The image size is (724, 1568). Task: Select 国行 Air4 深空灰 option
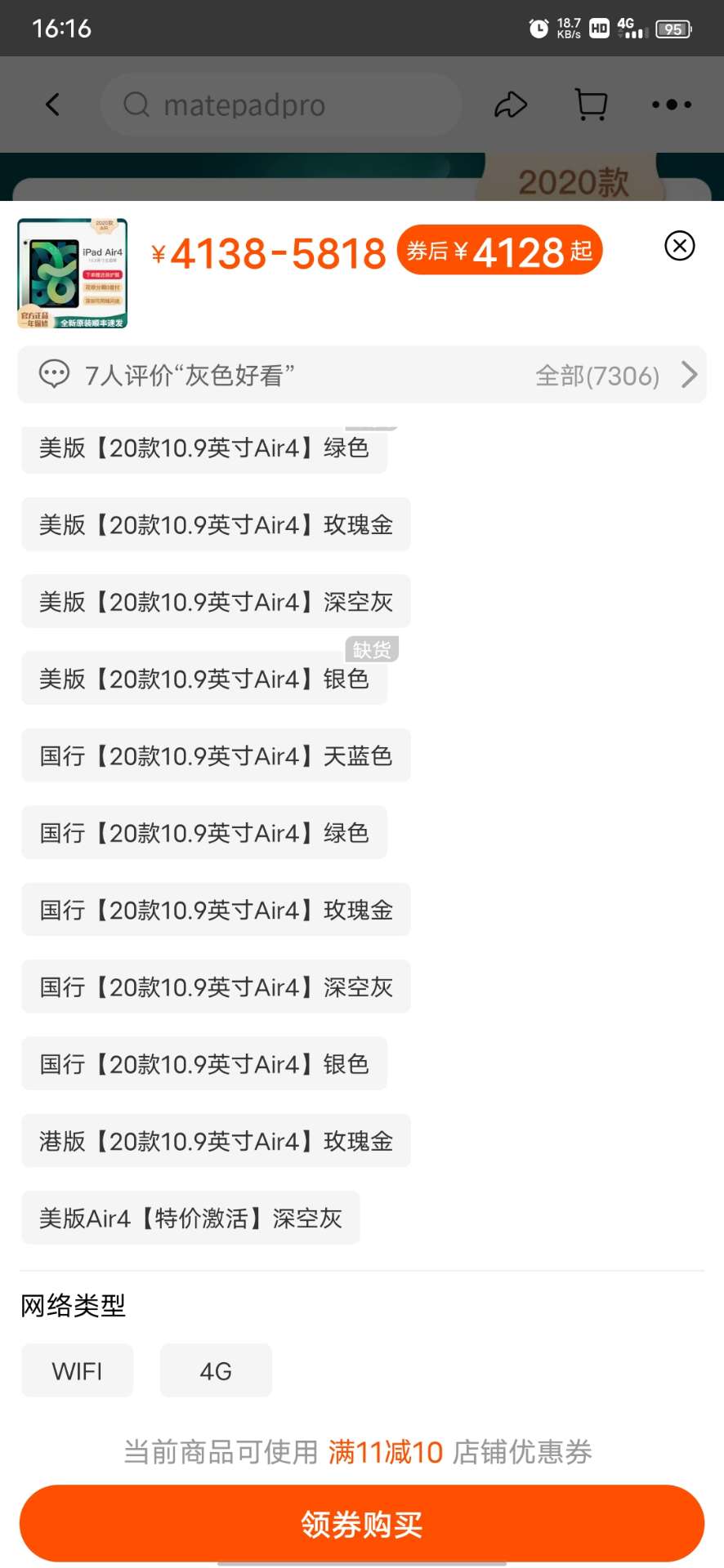coord(216,987)
